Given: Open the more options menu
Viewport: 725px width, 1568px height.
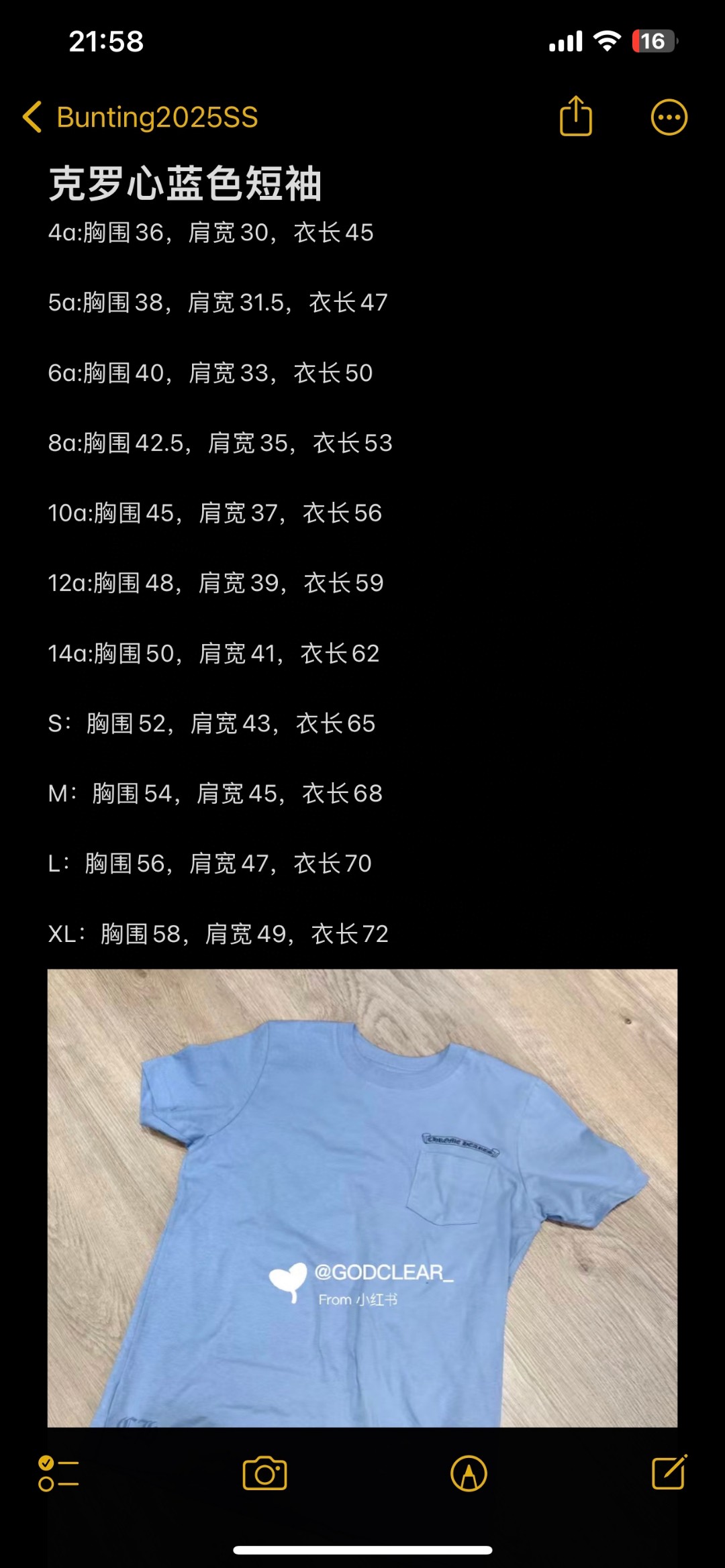Looking at the screenshot, I should [669, 118].
